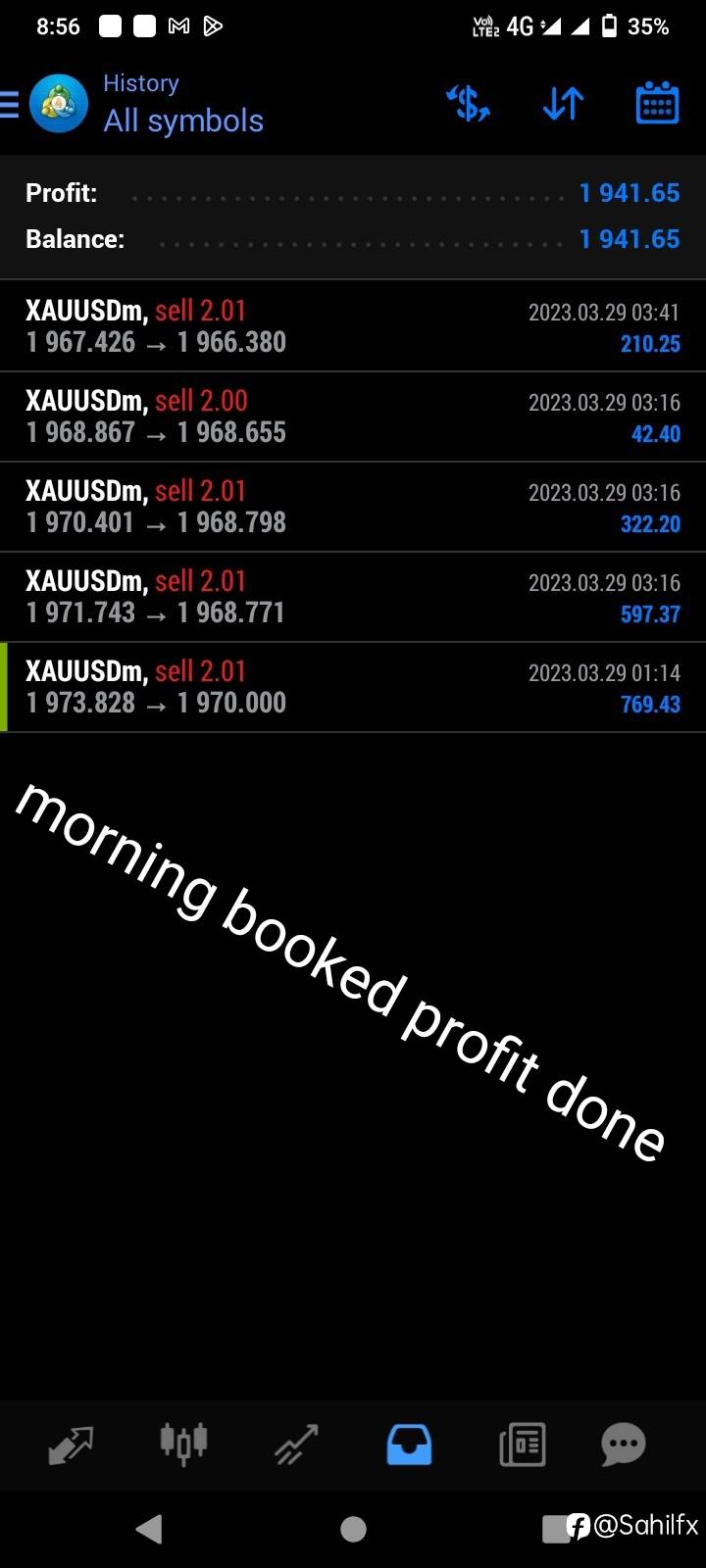Switch to the Quotes tab
Screen dimensions: 706x1568
tap(71, 1445)
